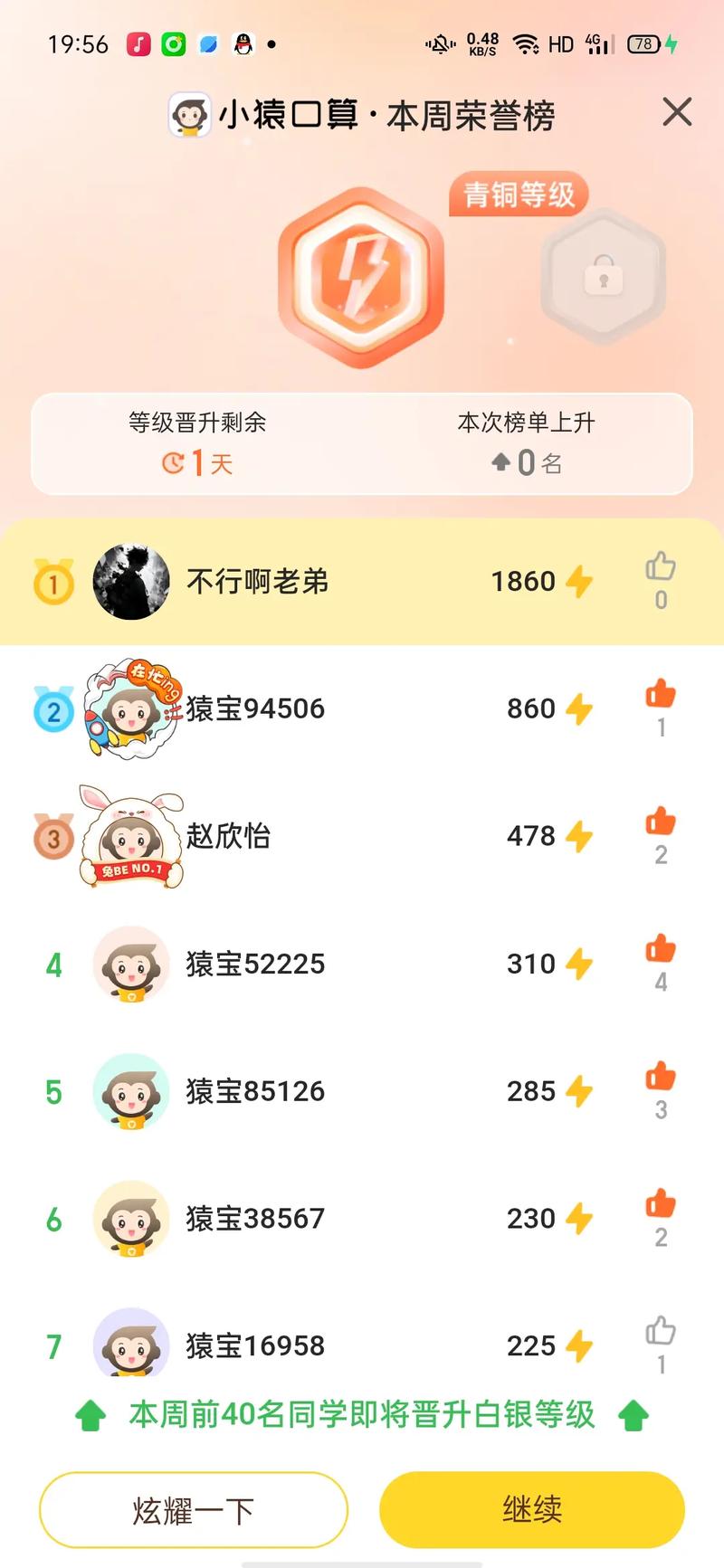The image size is (724, 1568).
Task: Open the 本周荣誉榜 title header
Action: pyautogui.click(x=387, y=115)
